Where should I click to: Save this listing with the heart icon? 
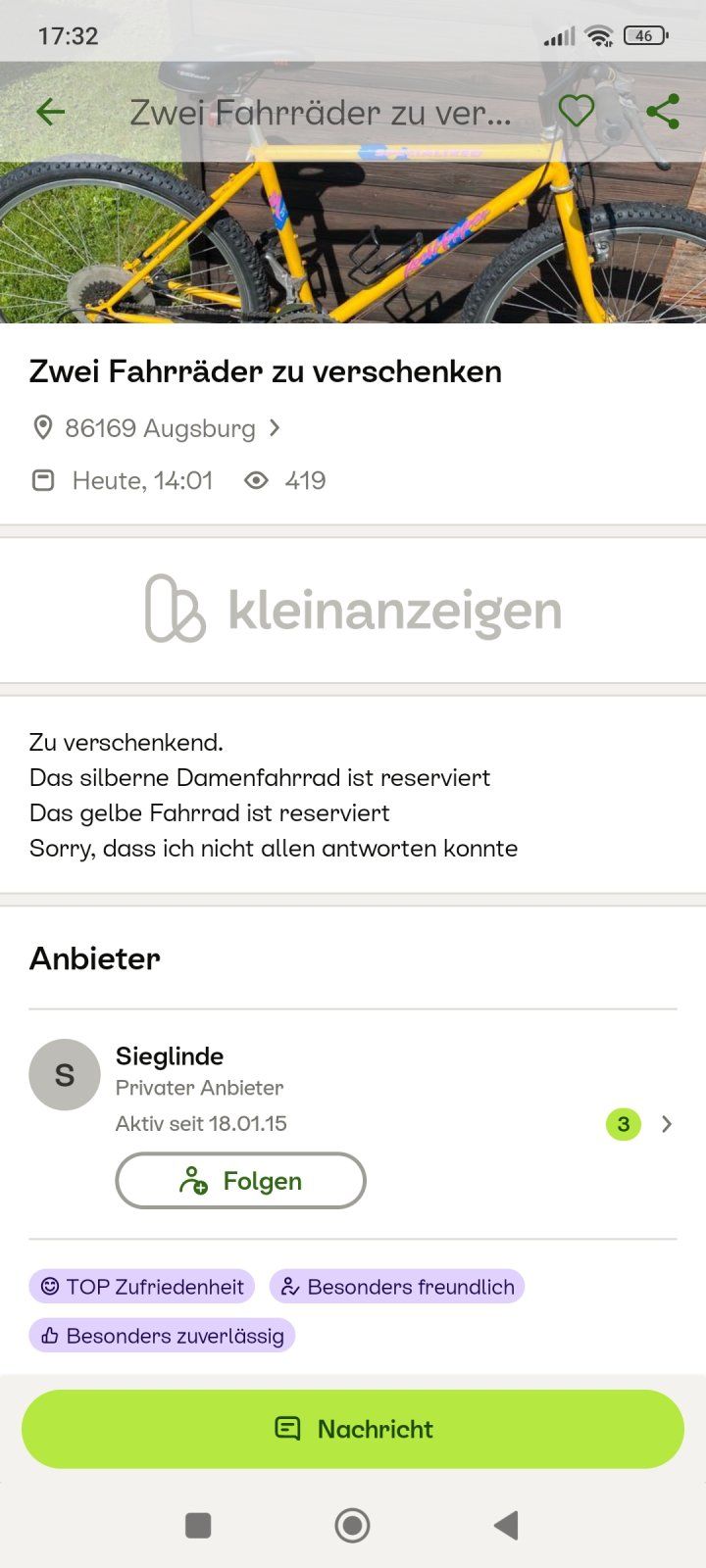pos(576,112)
